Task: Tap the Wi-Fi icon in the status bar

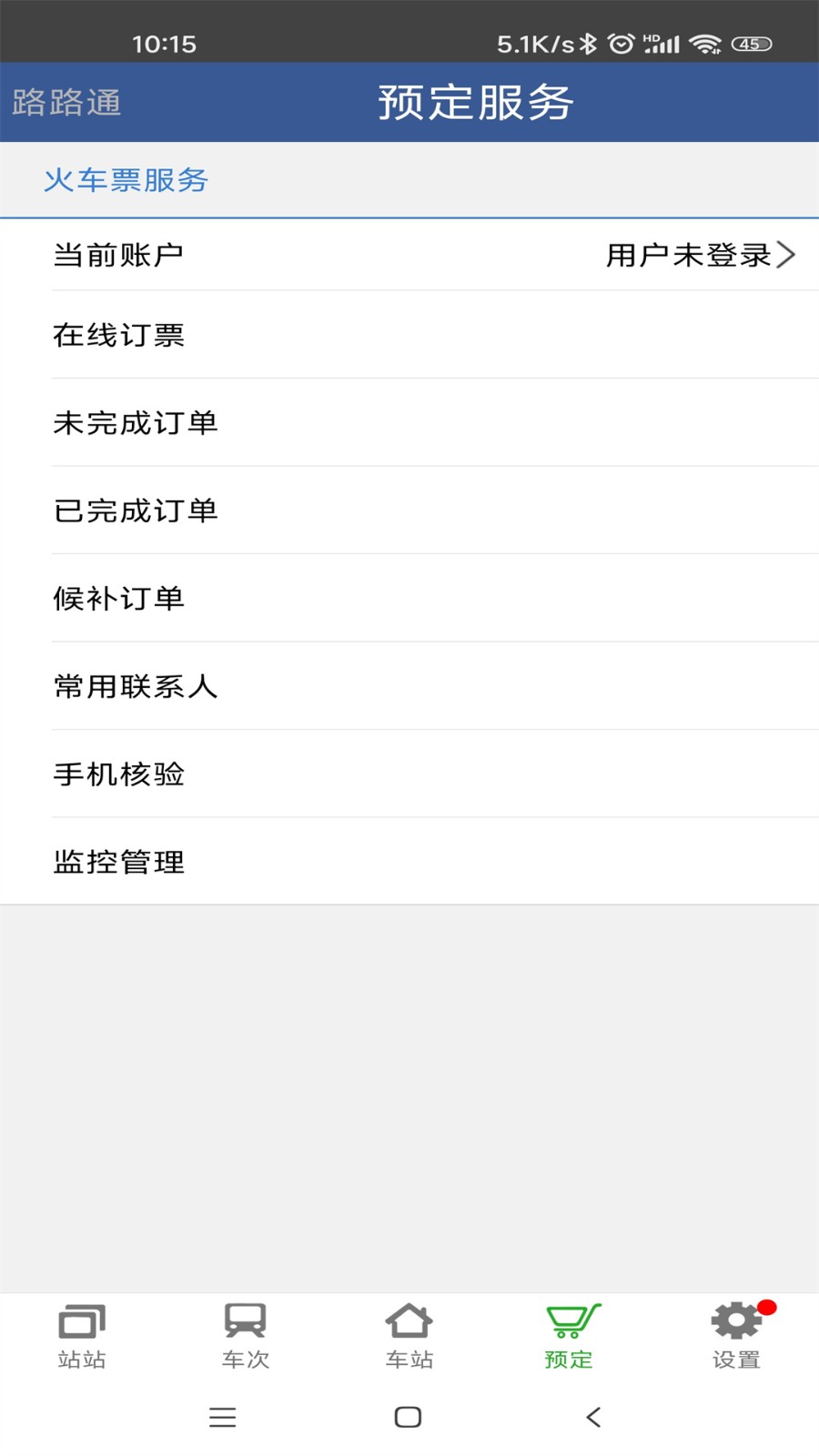Action: coord(705,41)
